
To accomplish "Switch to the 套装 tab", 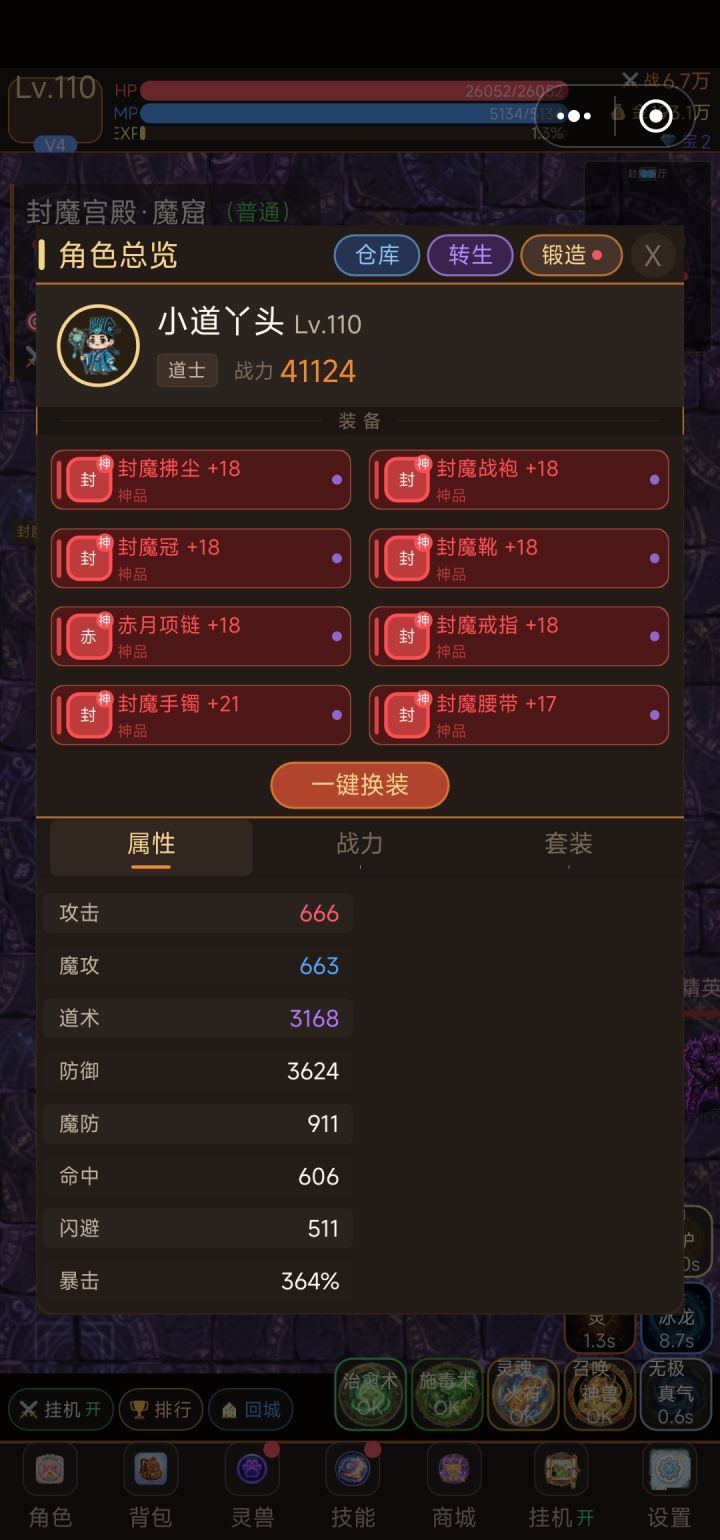I will click(568, 845).
